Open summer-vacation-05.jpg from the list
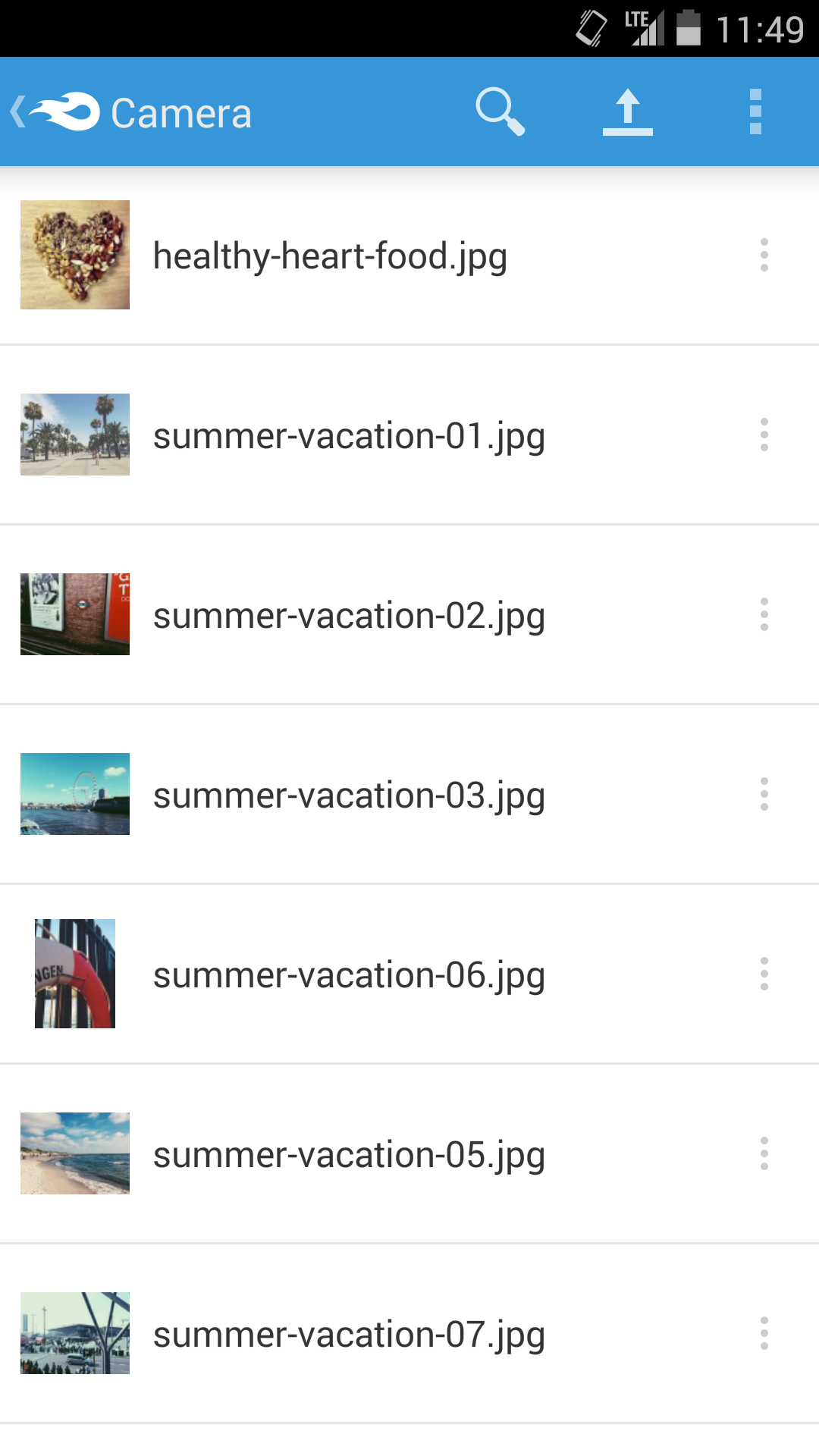Viewport: 819px width, 1456px height. pyautogui.click(x=349, y=1153)
